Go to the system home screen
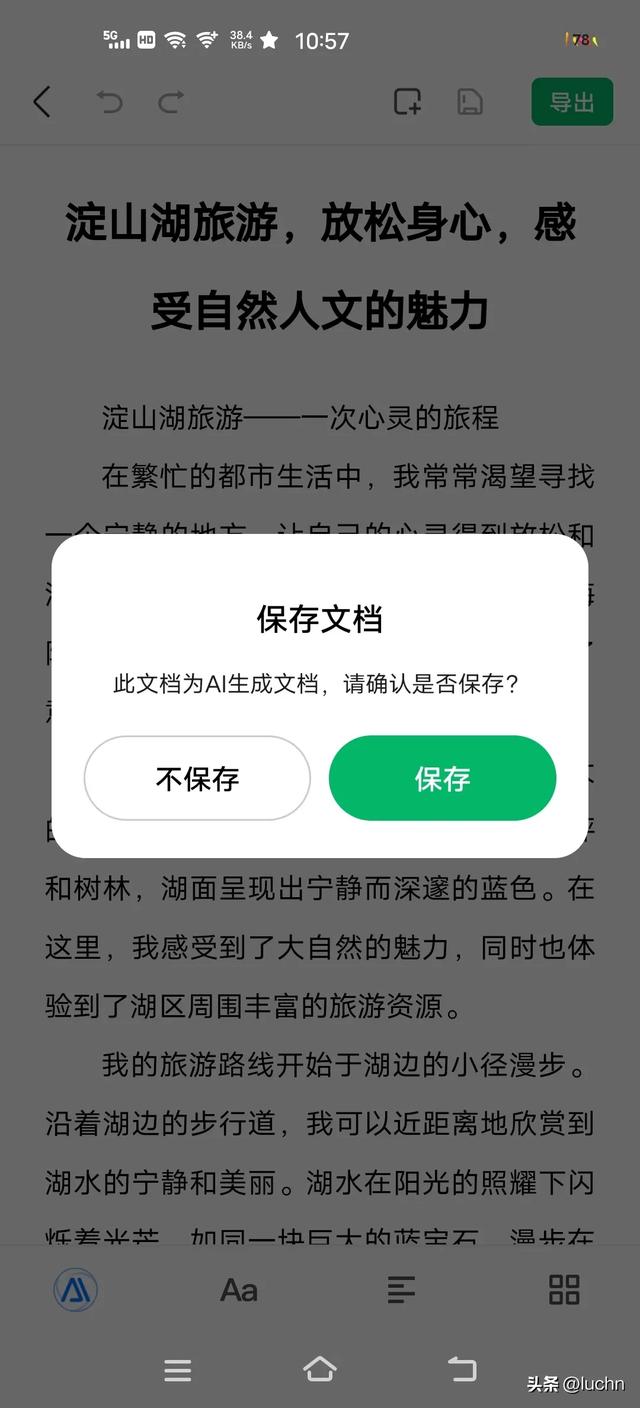This screenshot has width=640, height=1408. tap(319, 1369)
